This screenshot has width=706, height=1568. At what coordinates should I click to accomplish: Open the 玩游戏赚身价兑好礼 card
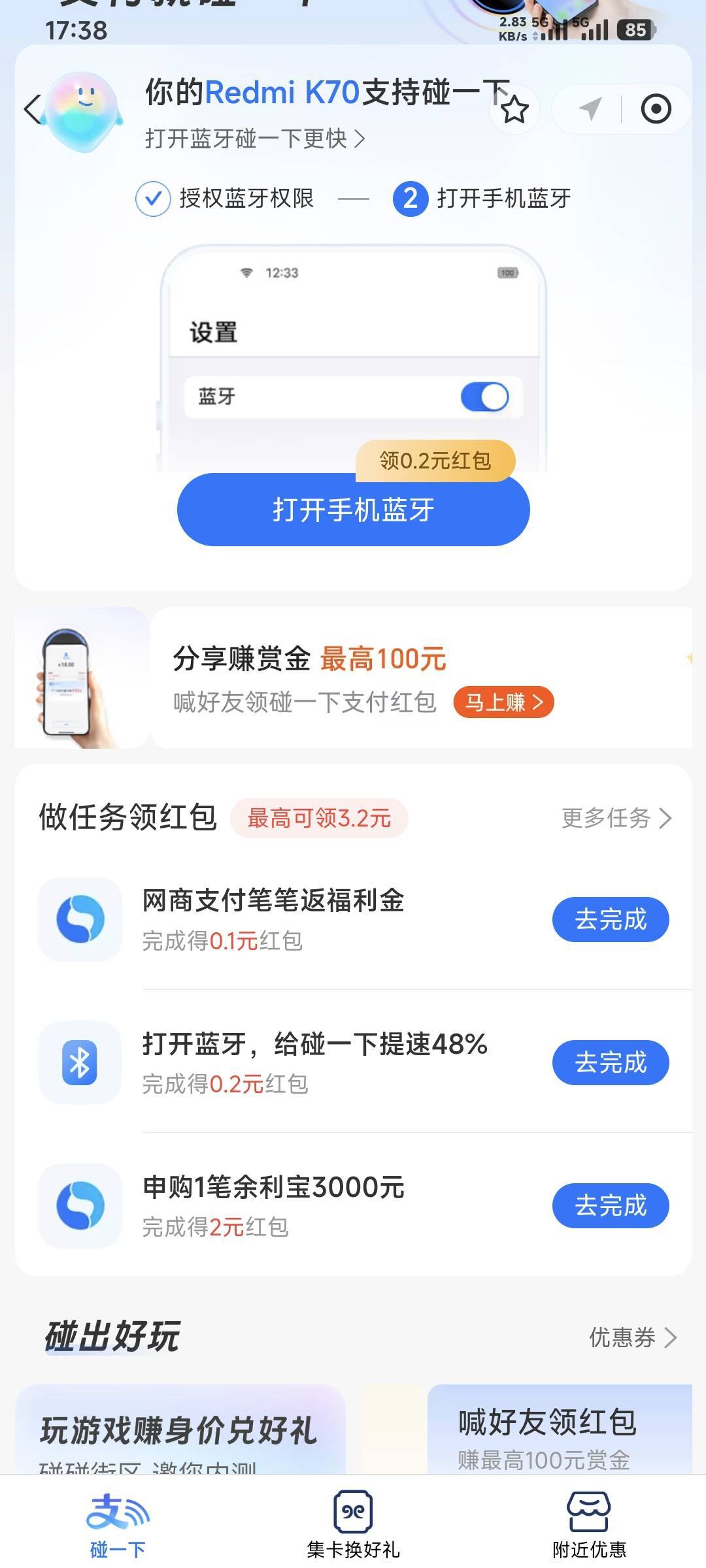coord(180,1431)
